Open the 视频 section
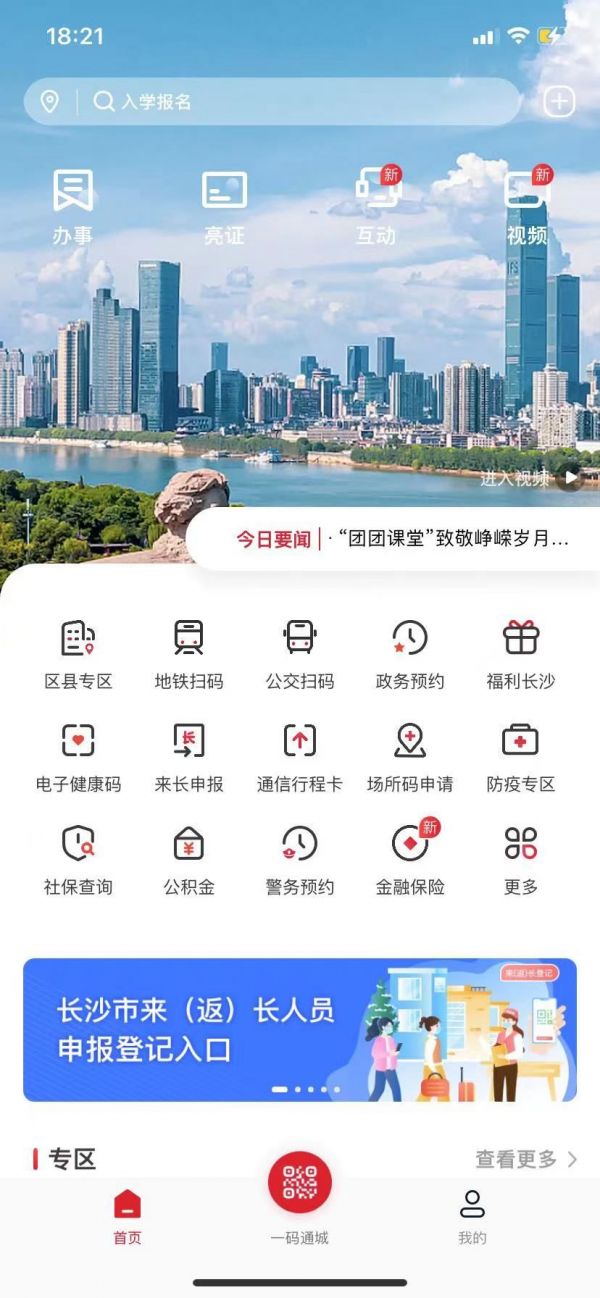This screenshot has height=1298, width=600. tap(527, 207)
